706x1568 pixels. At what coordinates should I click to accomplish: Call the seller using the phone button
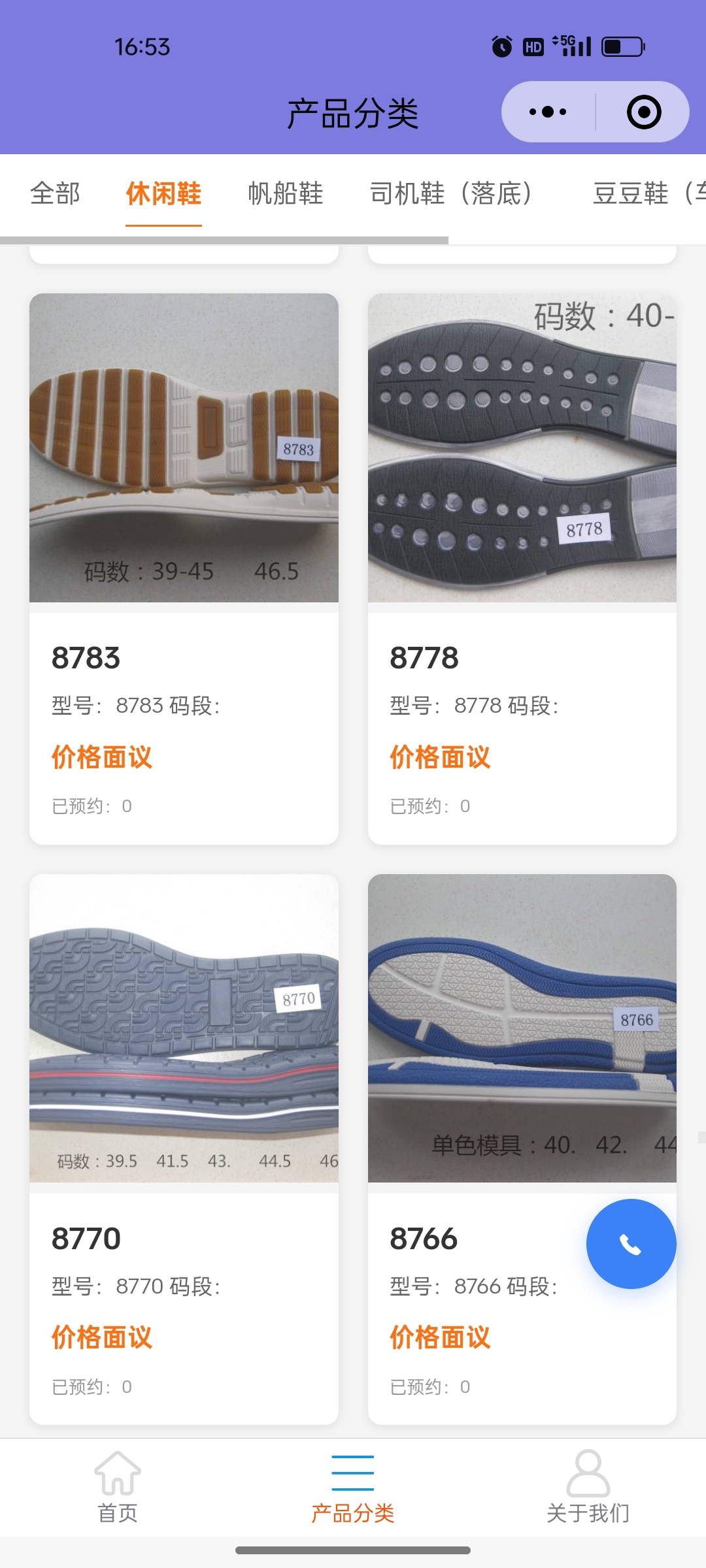631,1244
